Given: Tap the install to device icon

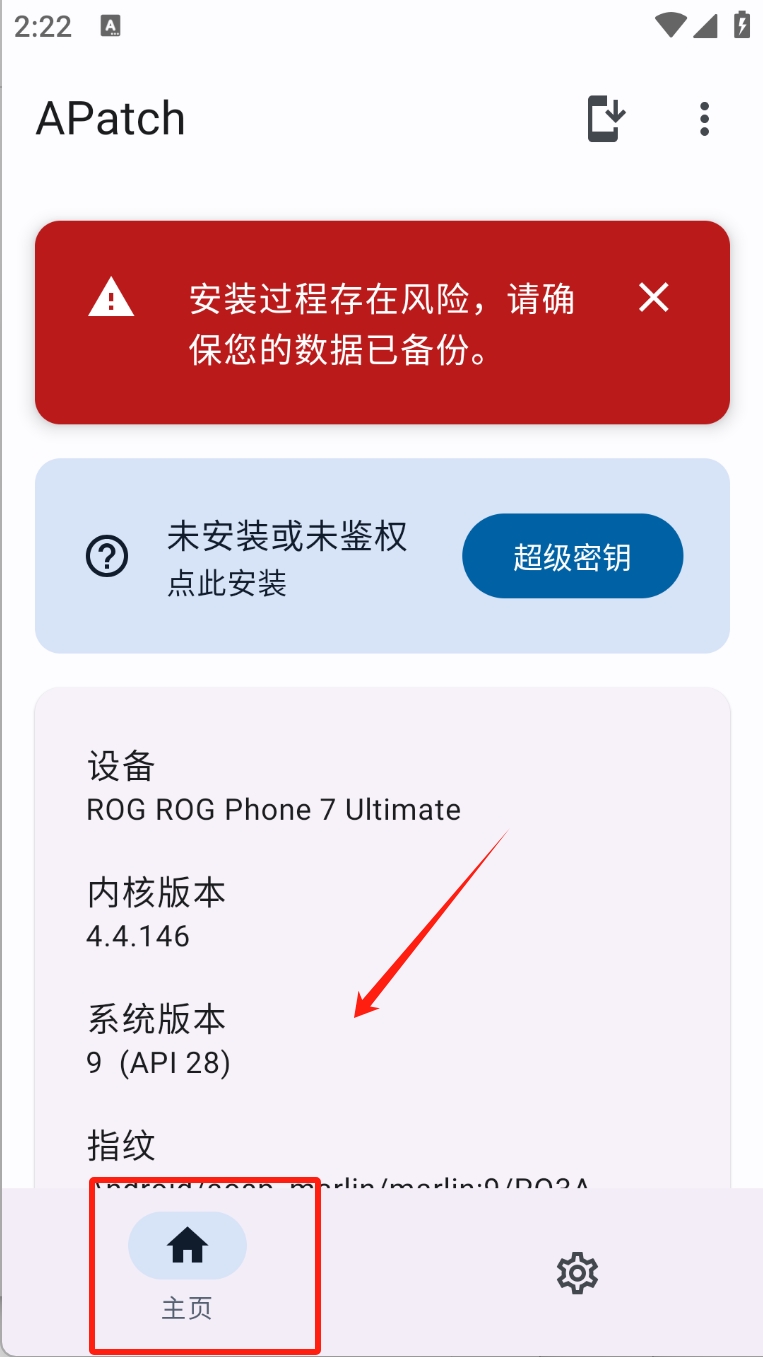Looking at the screenshot, I should click(606, 119).
